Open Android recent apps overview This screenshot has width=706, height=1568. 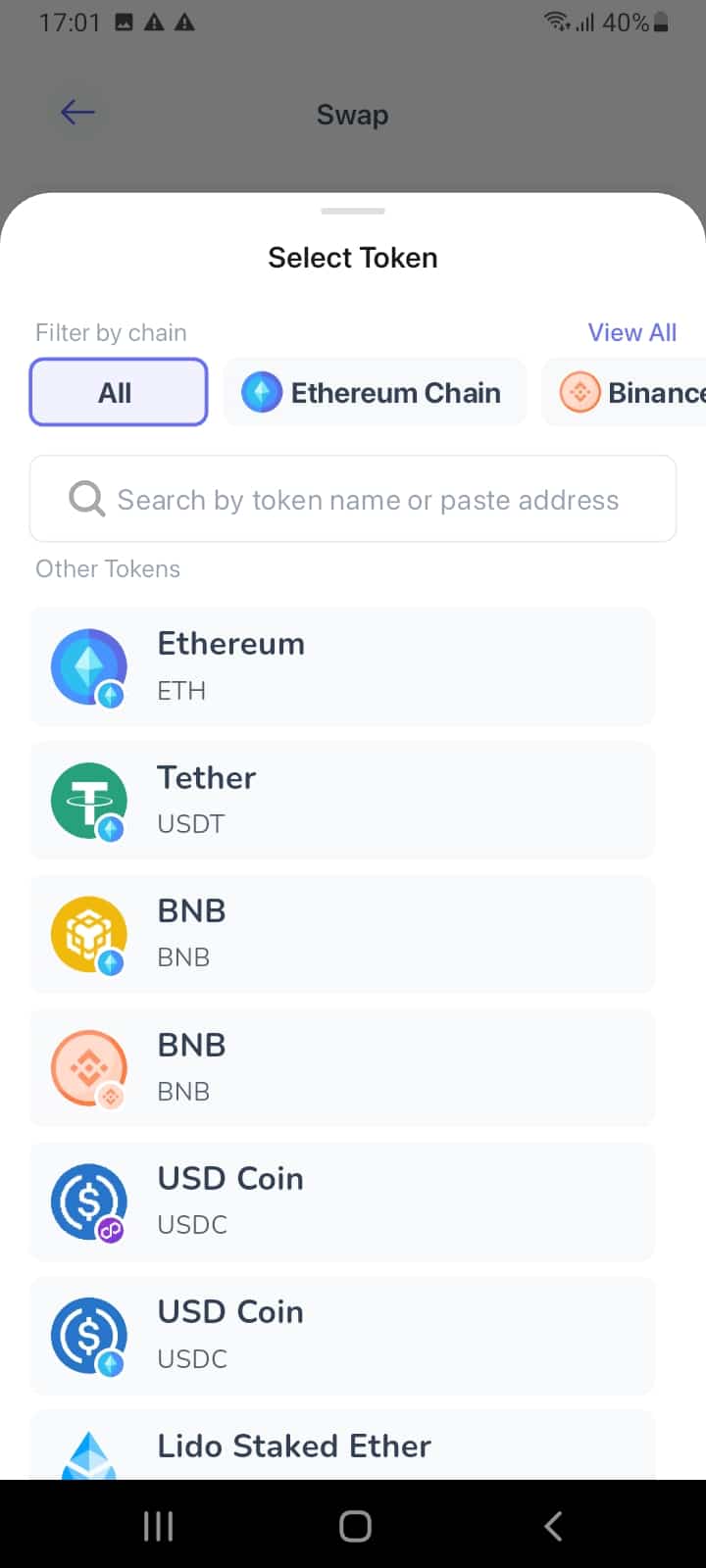click(x=158, y=1525)
